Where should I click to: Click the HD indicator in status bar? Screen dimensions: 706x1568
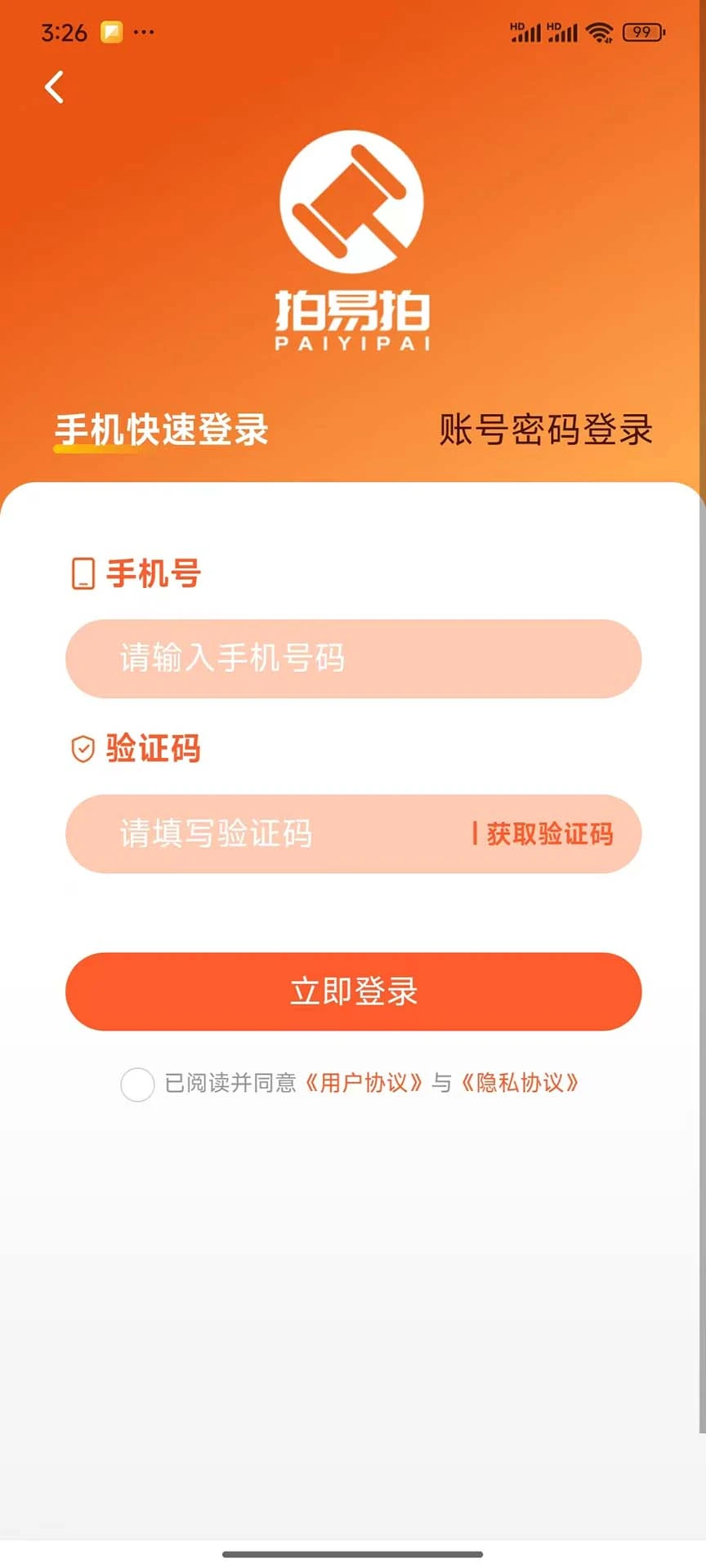coord(516,24)
